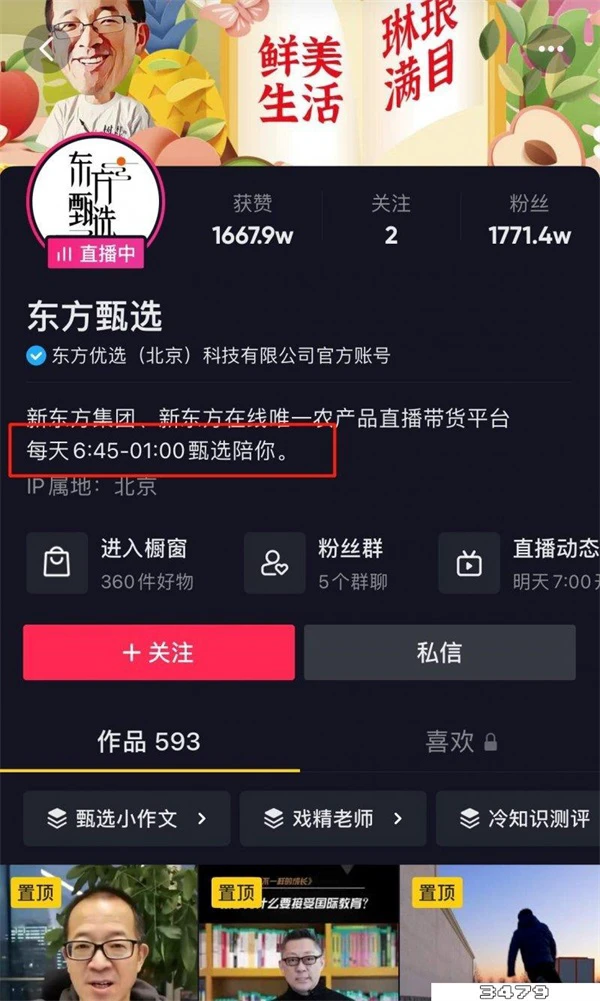Open the 粉丝群 group chats
Screen dimensions: 600x1001
tap(325, 563)
